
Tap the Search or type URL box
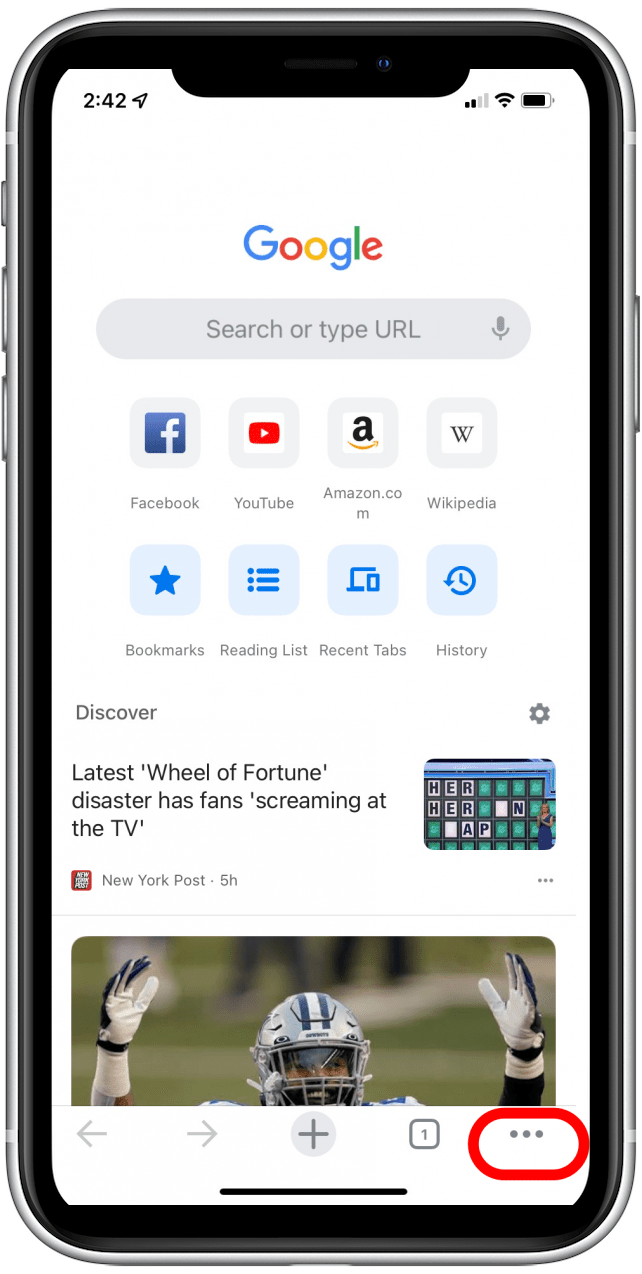[x=300, y=329]
